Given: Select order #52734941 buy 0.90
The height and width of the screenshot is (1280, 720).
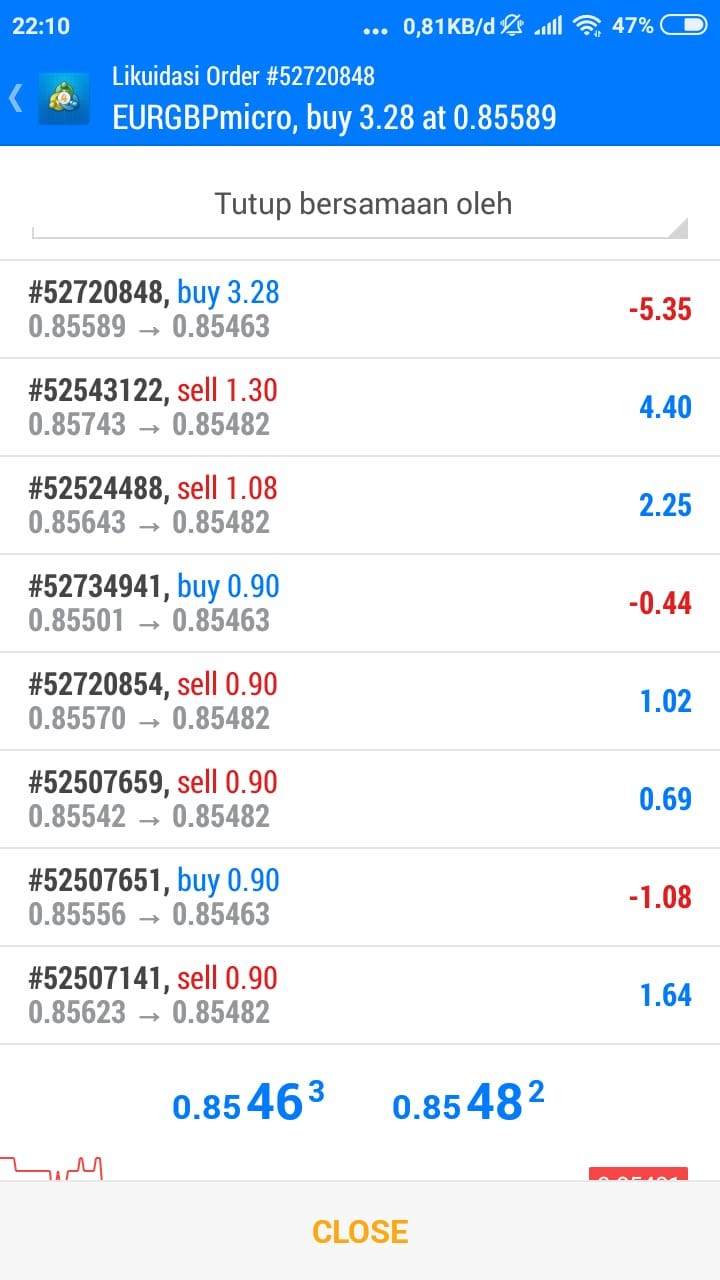Looking at the screenshot, I should 360,602.
